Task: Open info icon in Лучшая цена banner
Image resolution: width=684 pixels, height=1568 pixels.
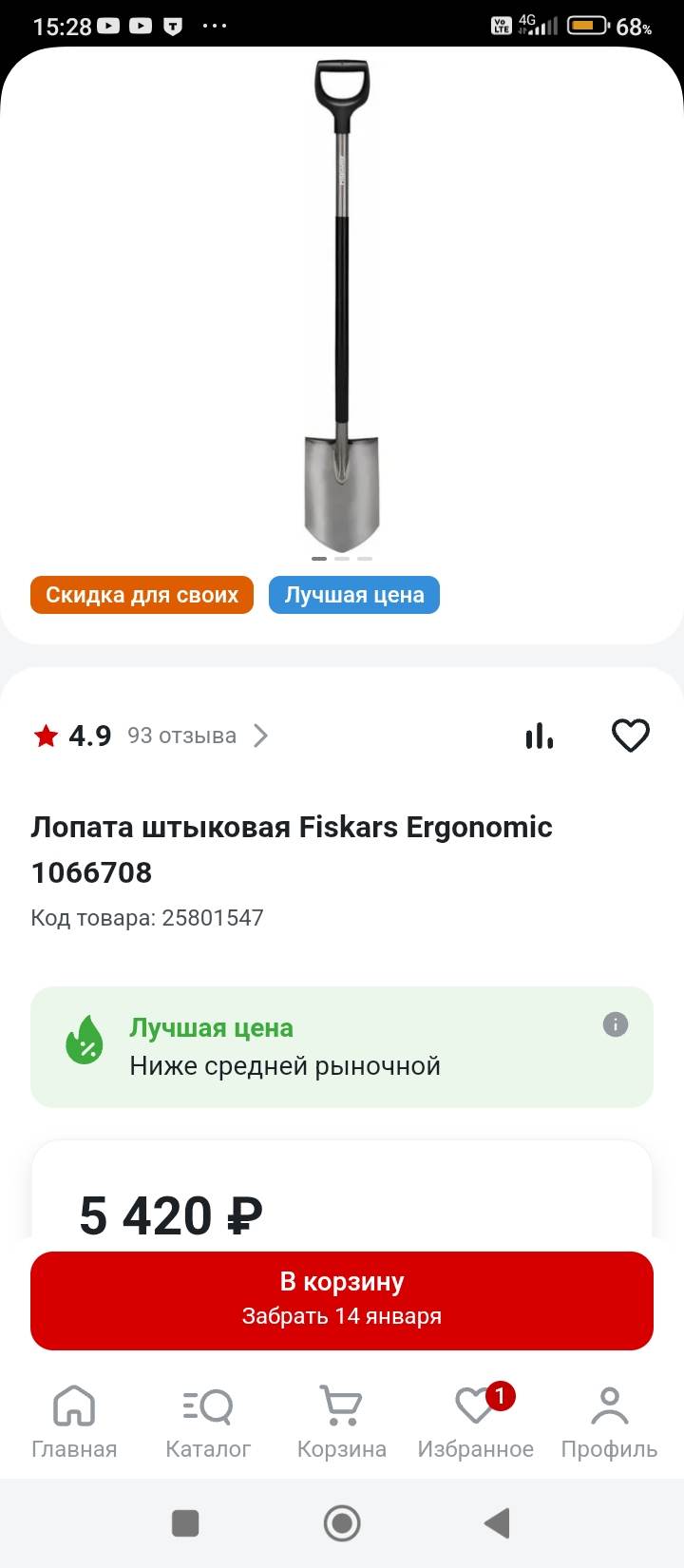Action: (x=616, y=1024)
